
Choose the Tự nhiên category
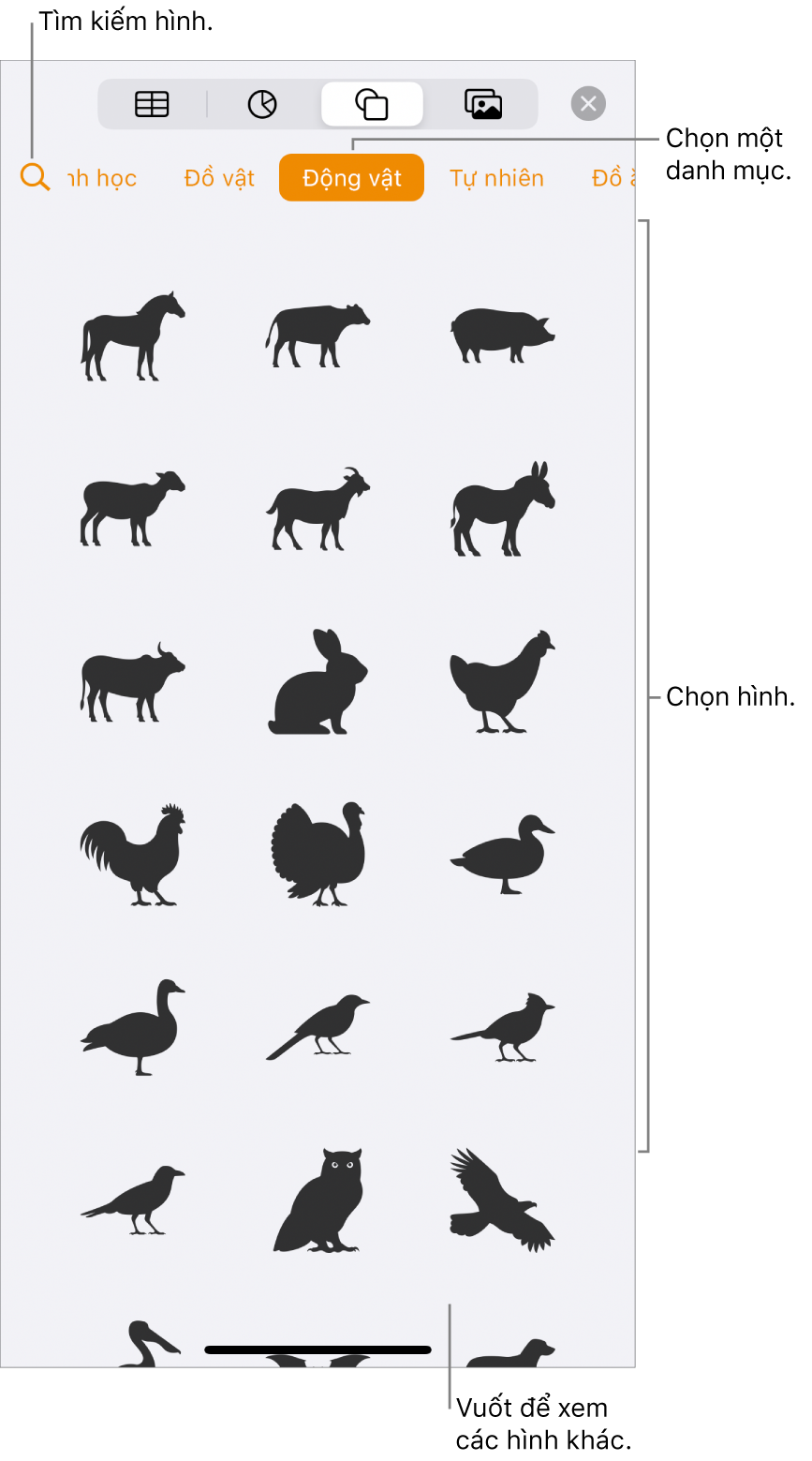click(496, 178)
